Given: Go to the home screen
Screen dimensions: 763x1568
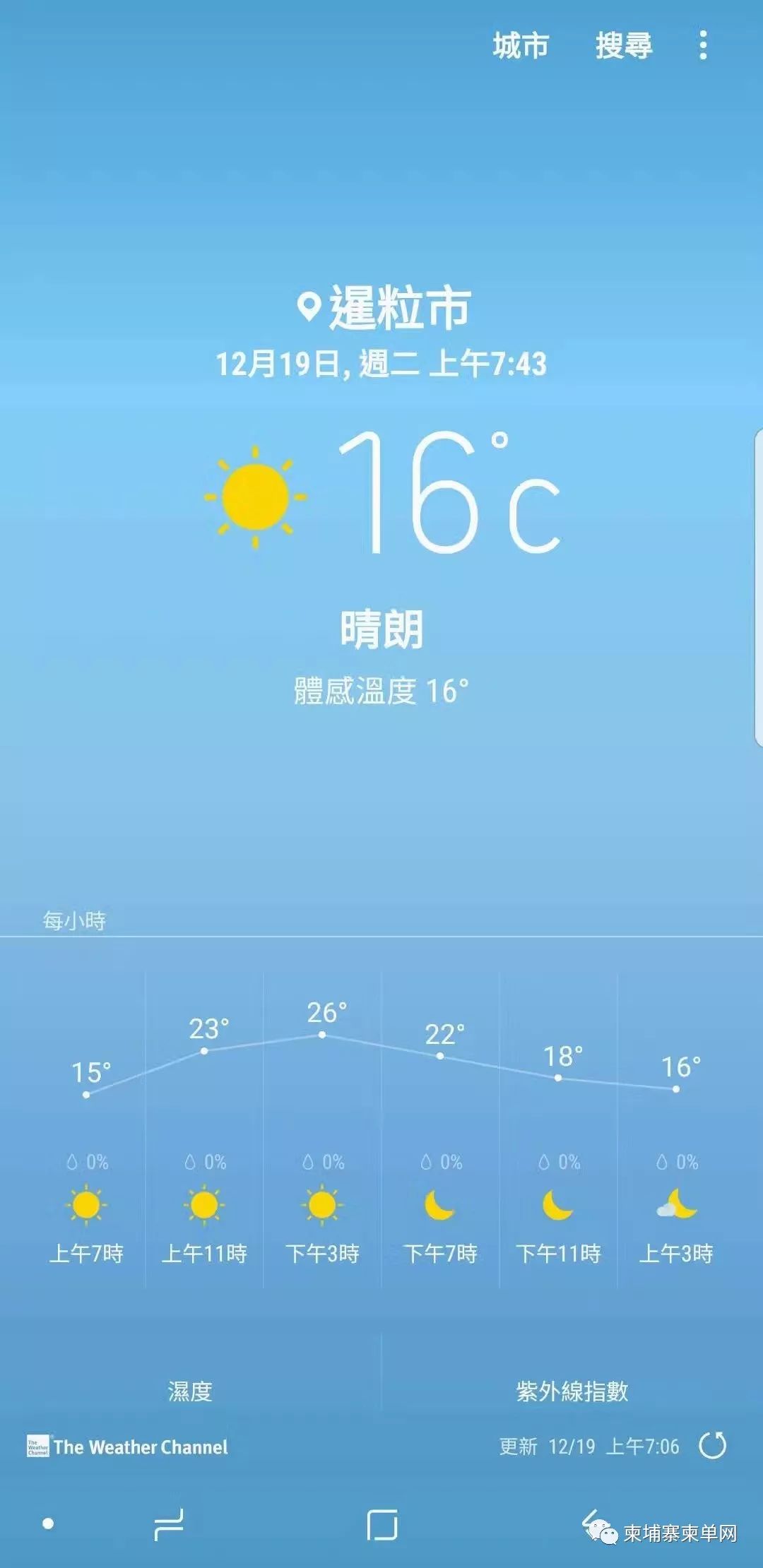Looking at the screenshot, I should click(382, 1524).
